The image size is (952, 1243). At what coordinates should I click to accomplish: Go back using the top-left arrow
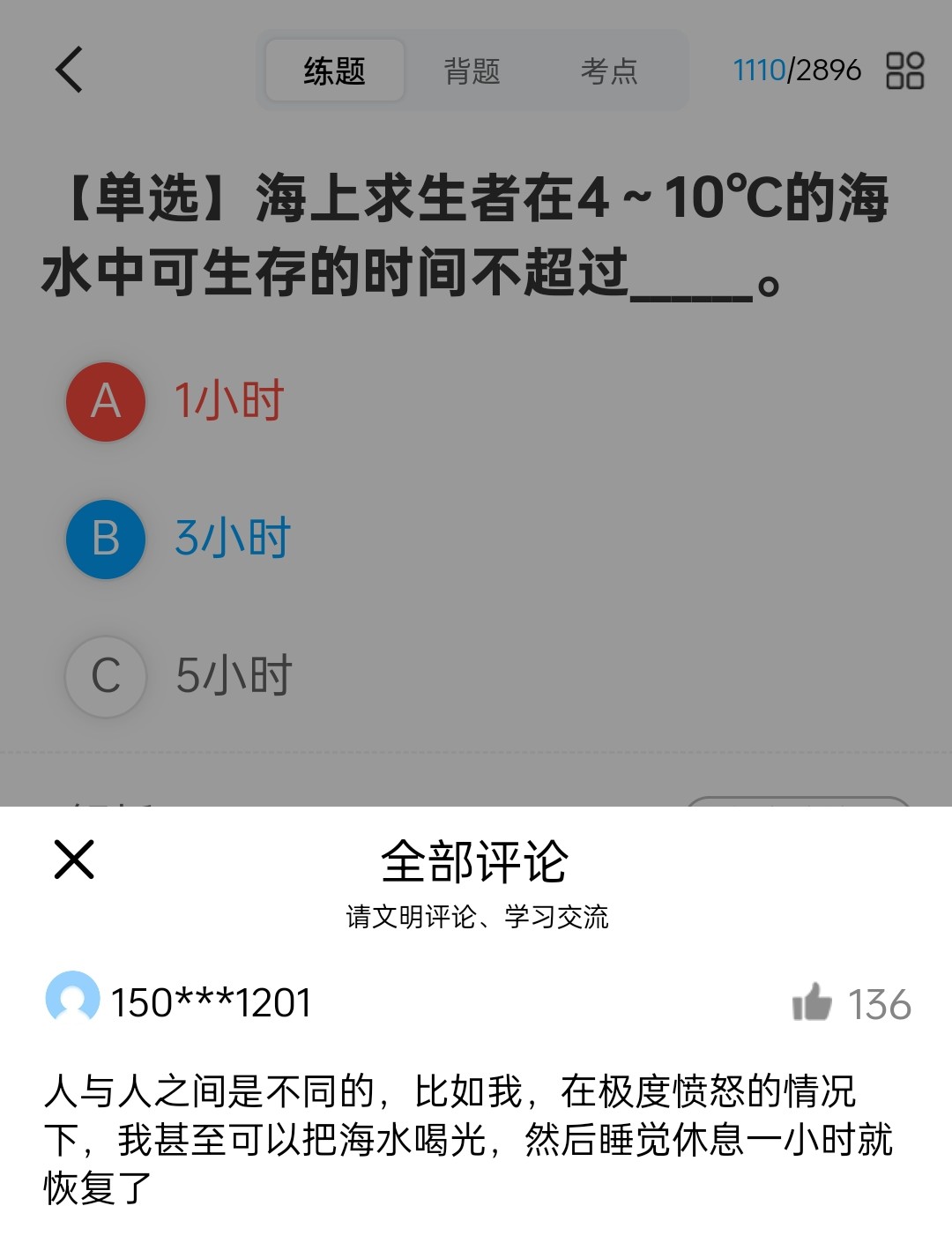[69, 70]
